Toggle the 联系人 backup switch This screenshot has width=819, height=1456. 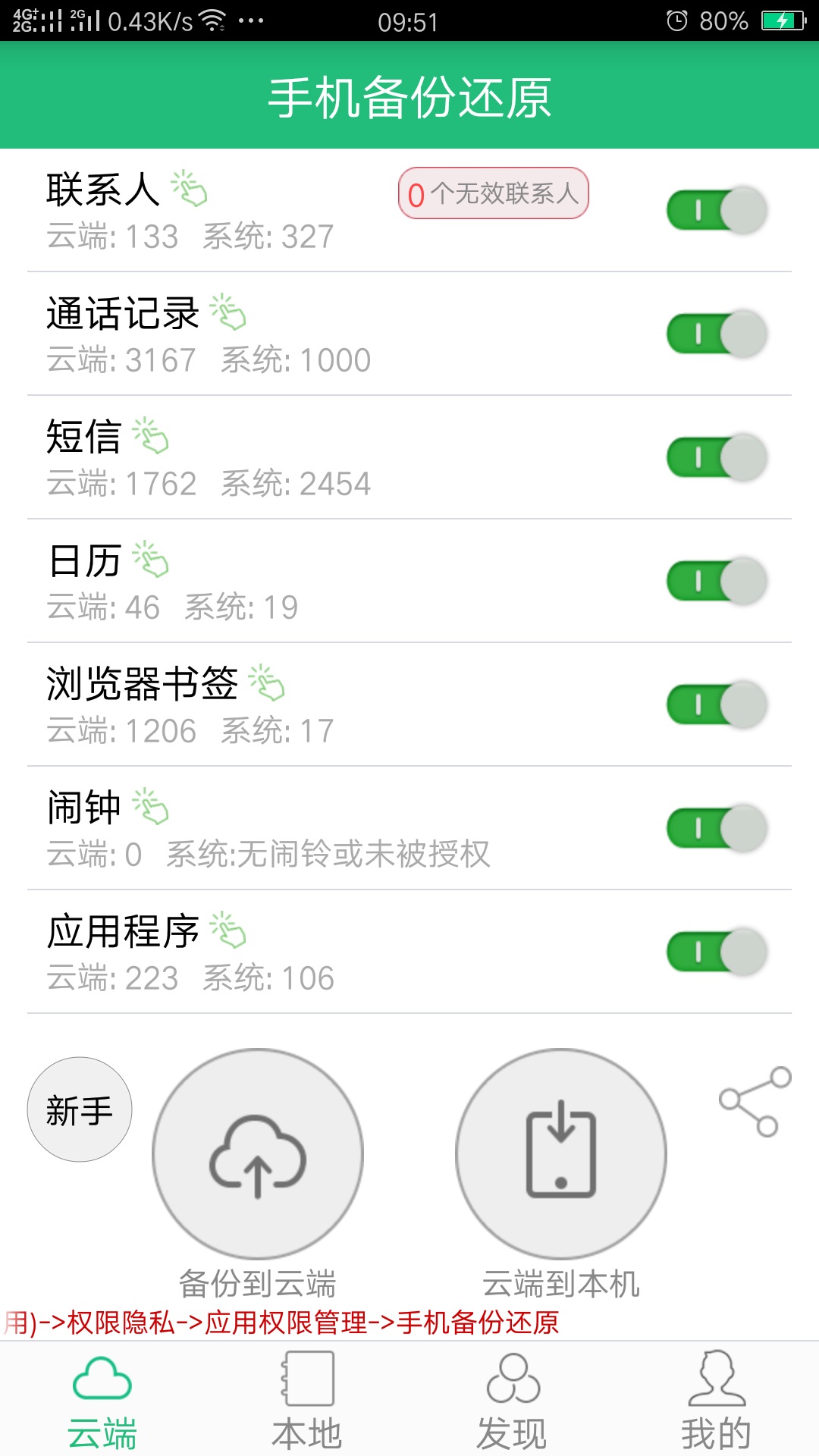tap(717, 210)
